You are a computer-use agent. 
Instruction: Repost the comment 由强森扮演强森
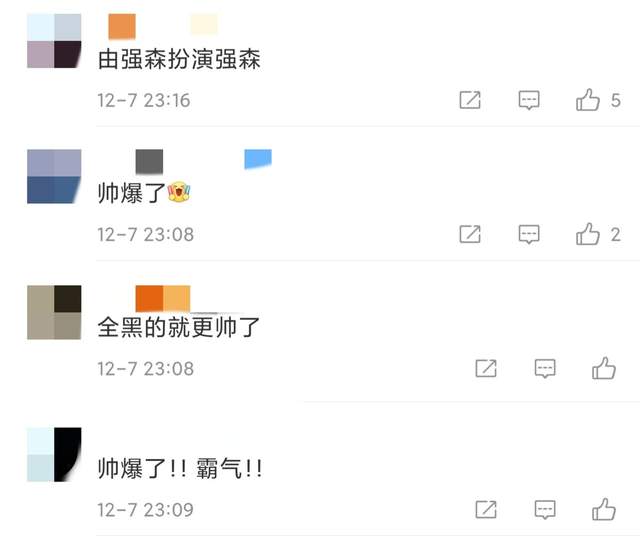pyautogui.click(x=470, y=100)
